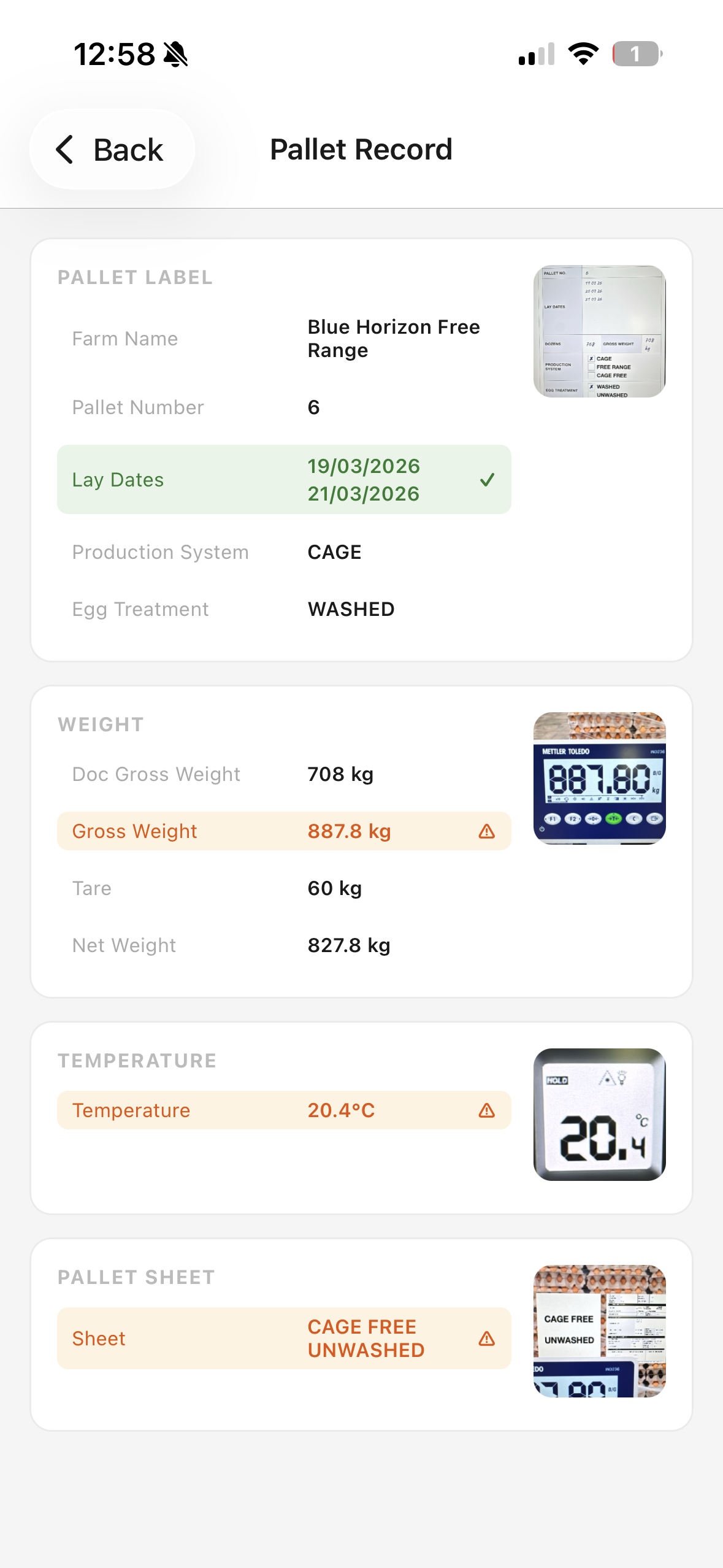Click the warning icon beside Gross Weight

click(488, 831)
